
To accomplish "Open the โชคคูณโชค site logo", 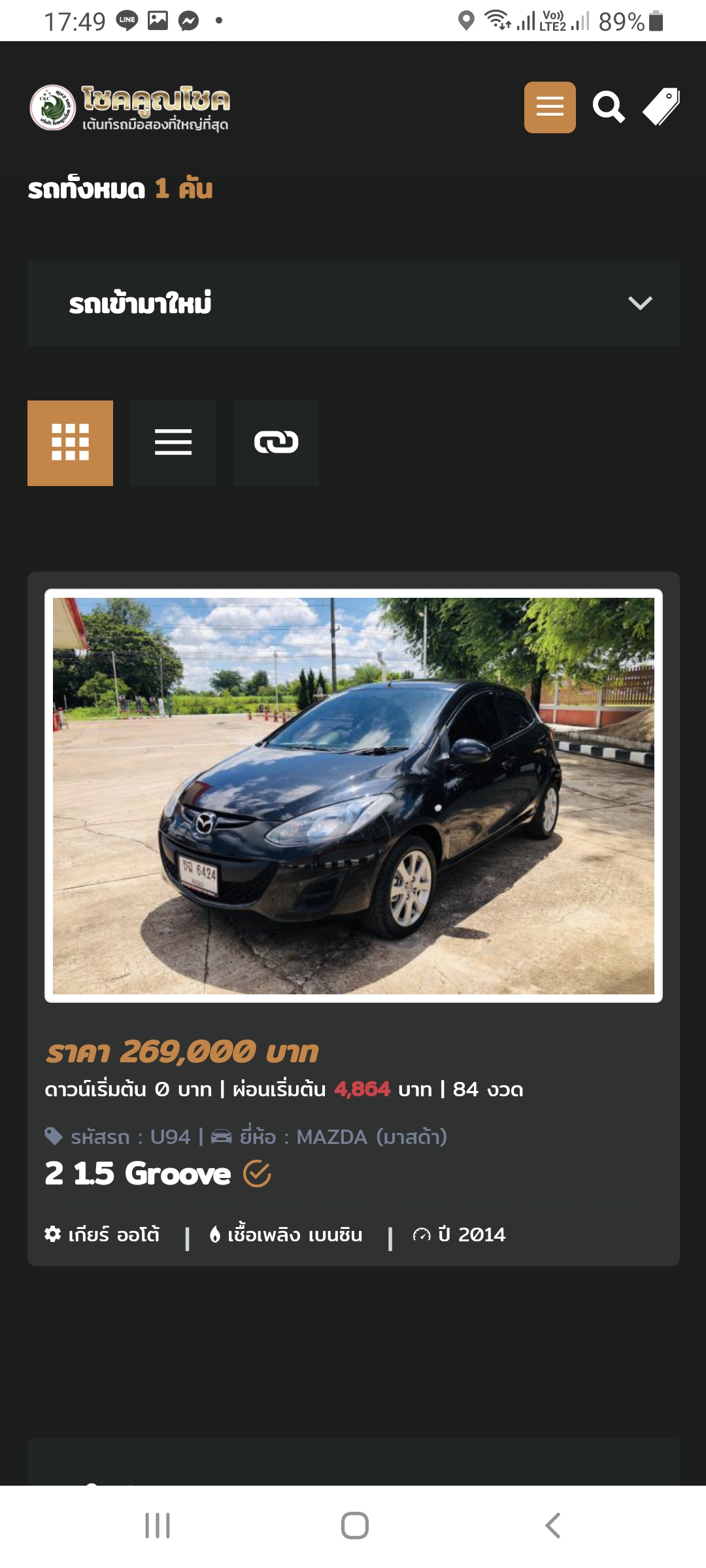I will tap(129, 107).
